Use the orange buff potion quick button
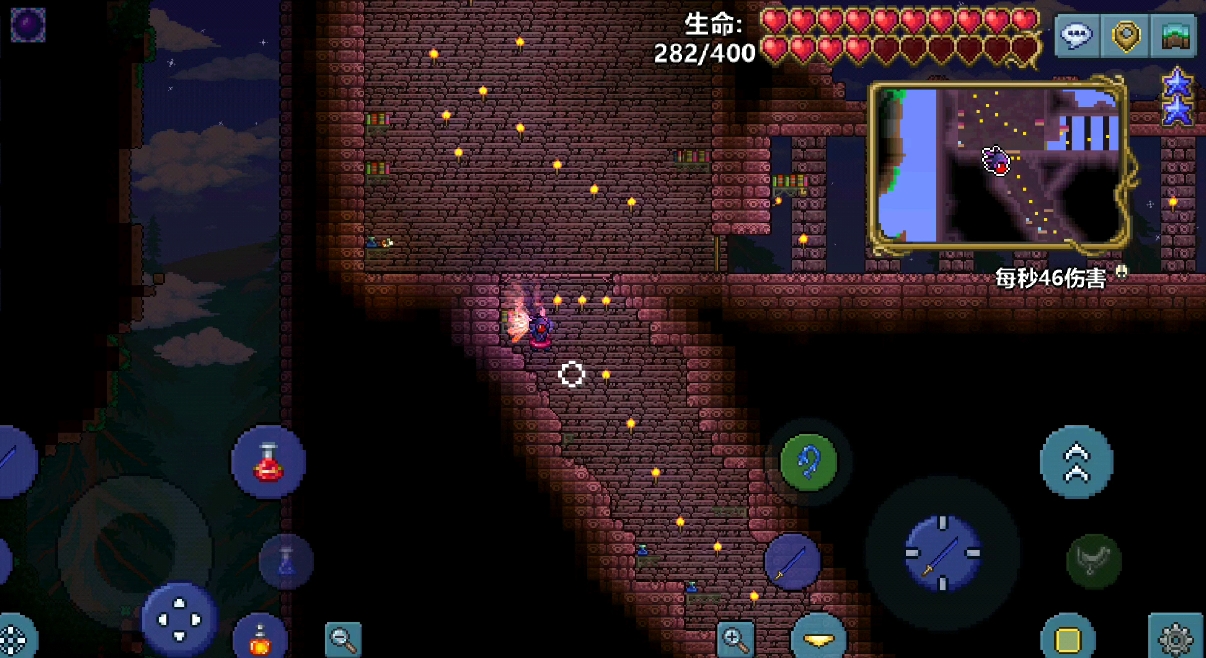The image size is (1206, 658). [x=261, y=636]
